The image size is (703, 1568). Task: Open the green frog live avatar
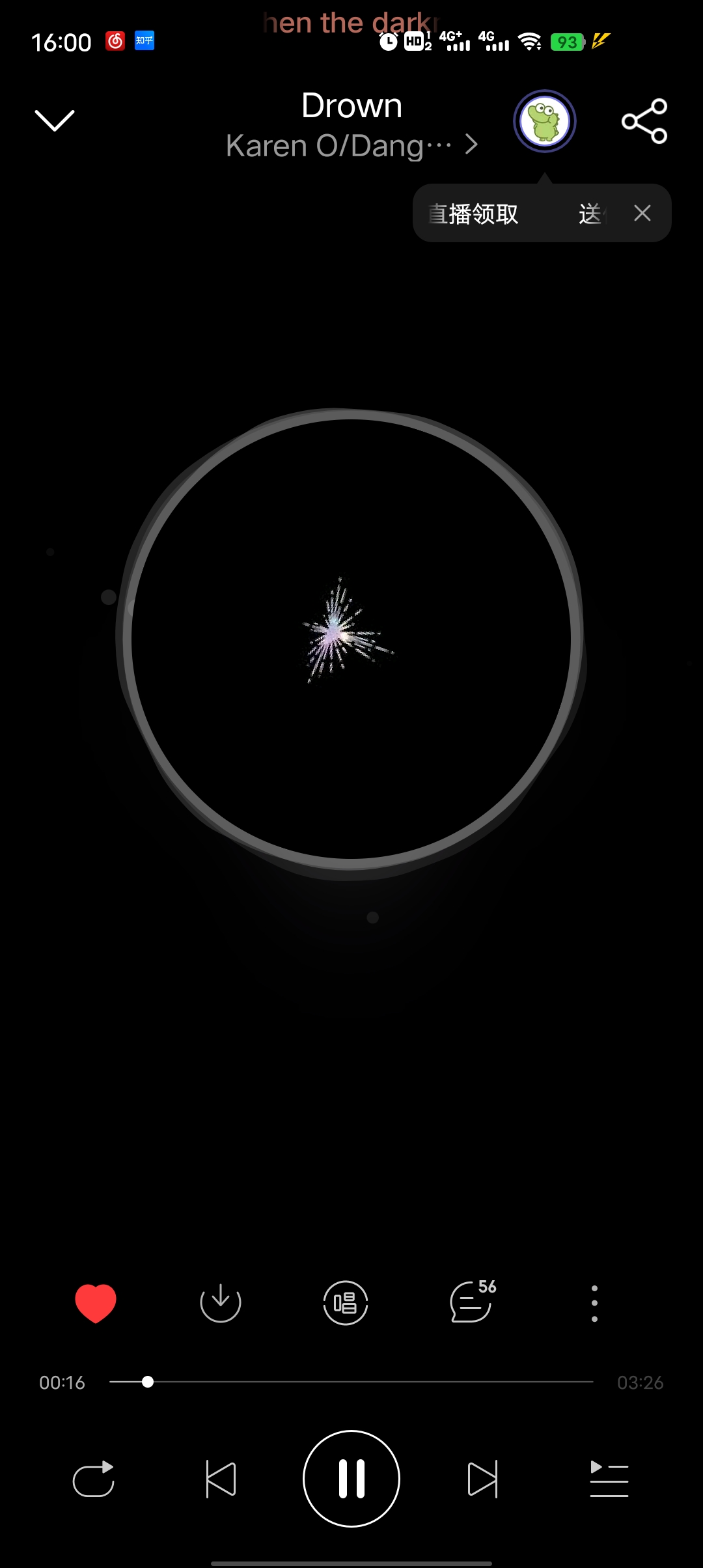pyautogui.click(x=544, y=121)
